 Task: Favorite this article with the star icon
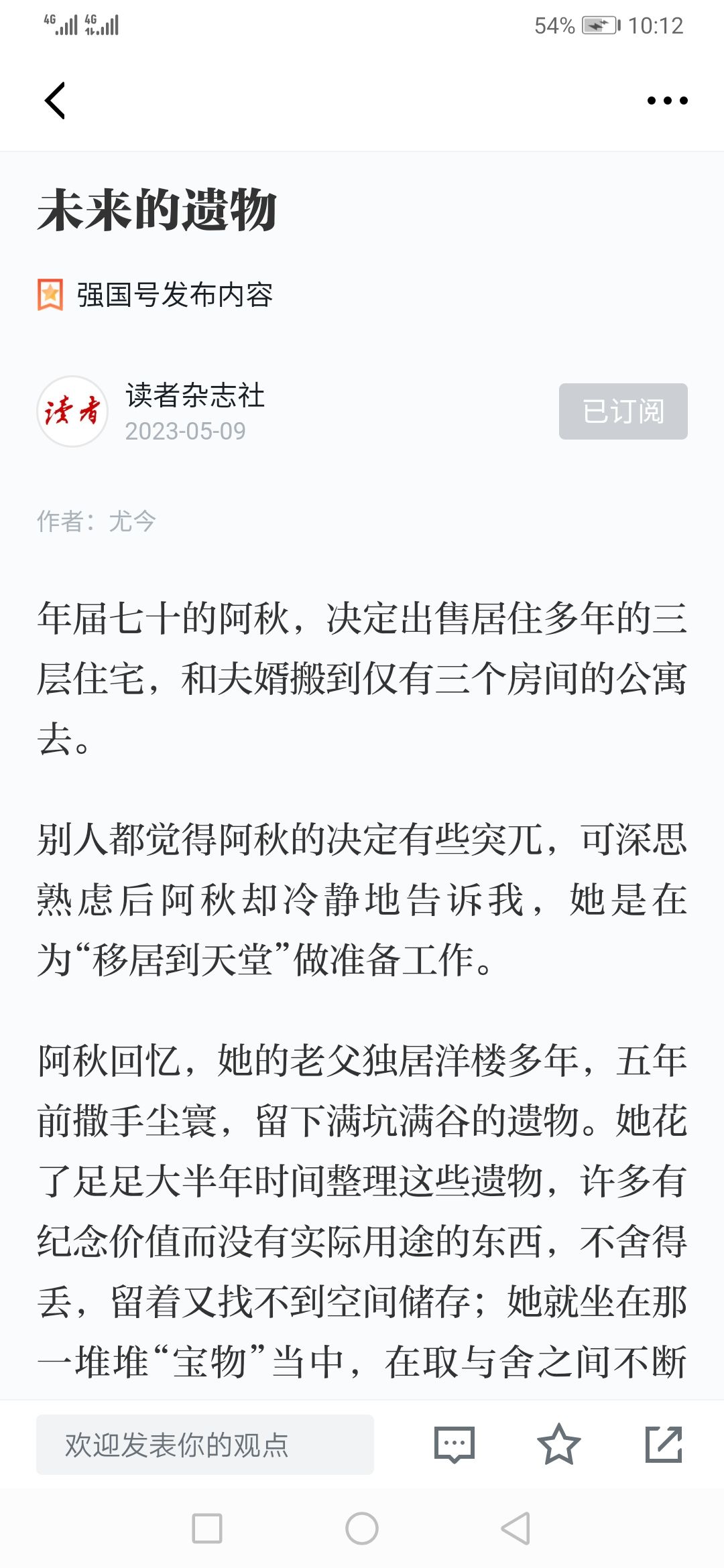pos(558,1445)
